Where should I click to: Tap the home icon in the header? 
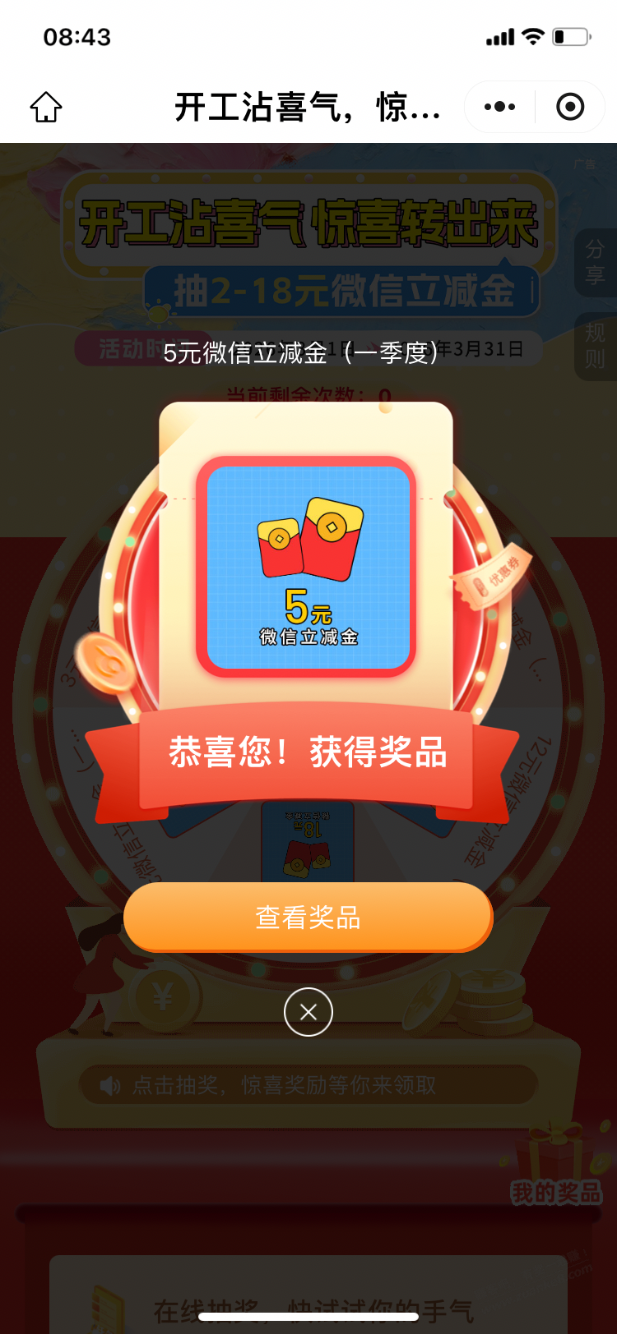(x=46, y=107)
